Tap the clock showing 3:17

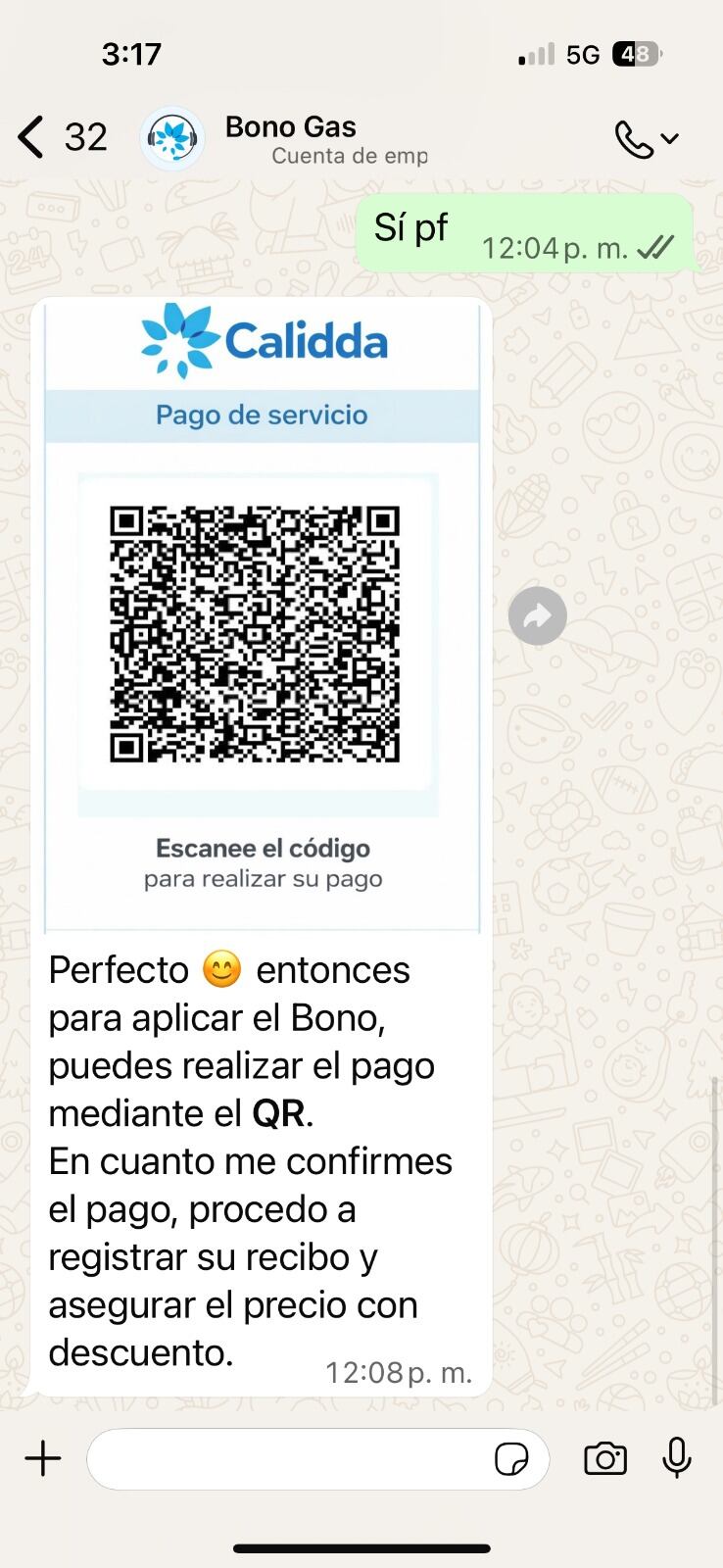click(132, 54)
